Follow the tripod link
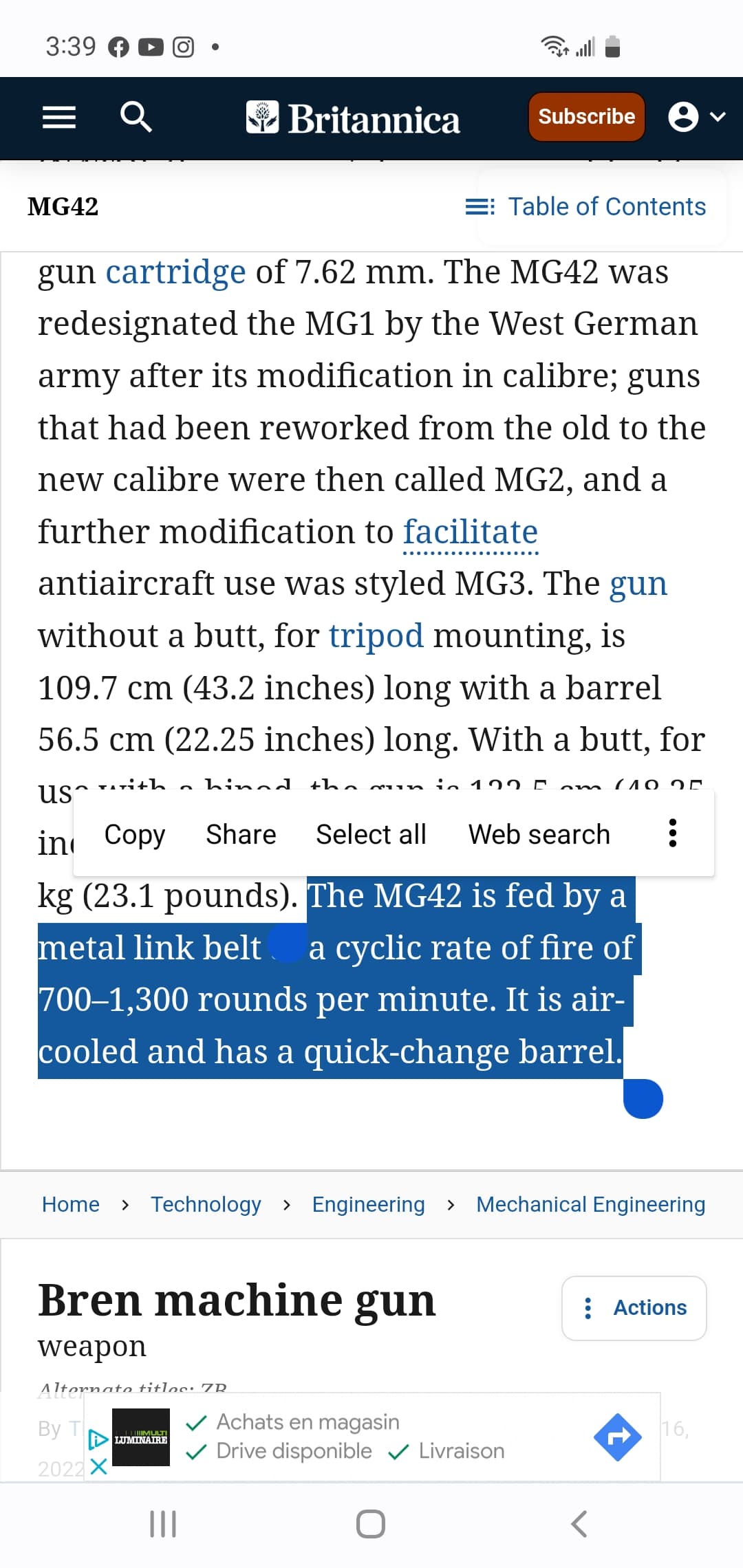Screen dimensions: 743x1568 (x=376, y=635)
